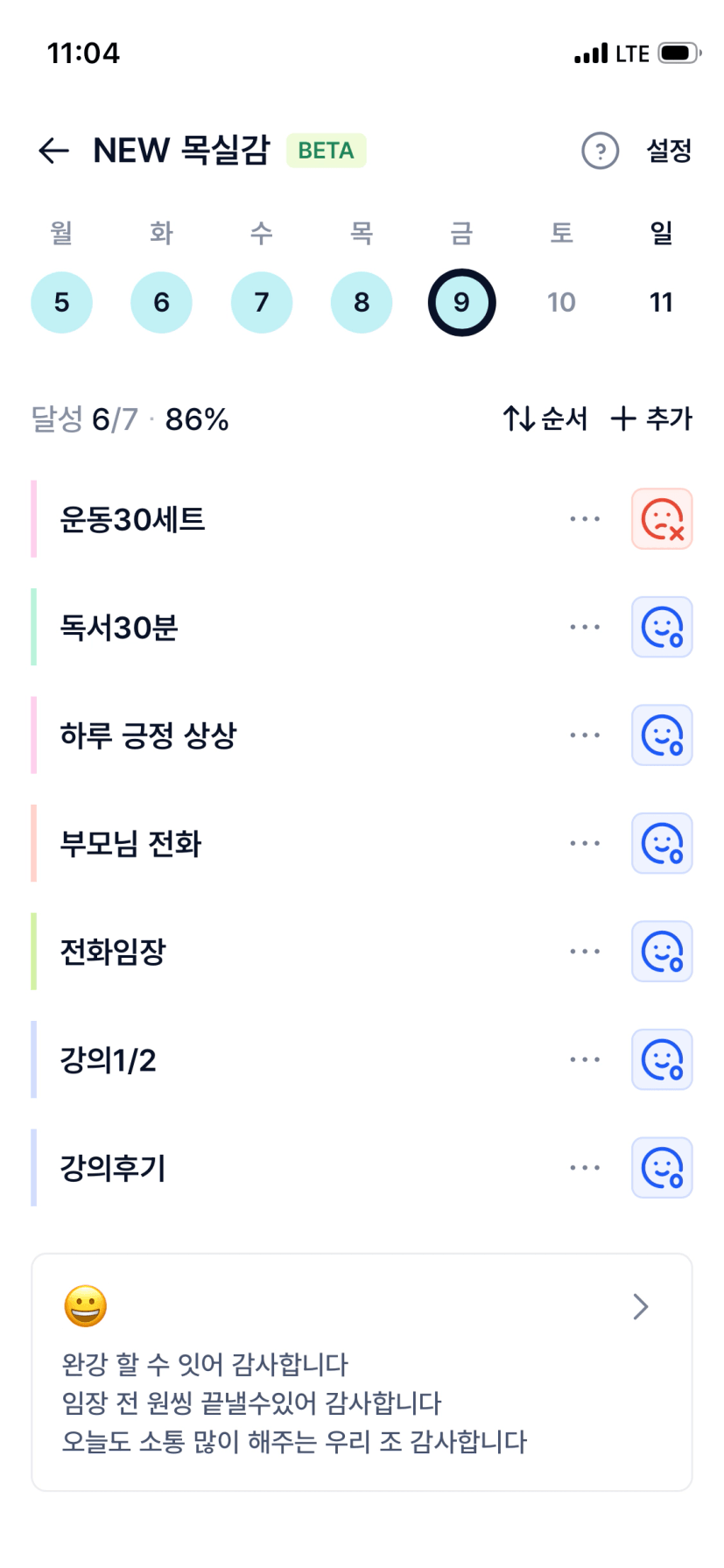Select Saturday the 10th
Viewport: 724px width, 1568px height.
coord(561,302)
